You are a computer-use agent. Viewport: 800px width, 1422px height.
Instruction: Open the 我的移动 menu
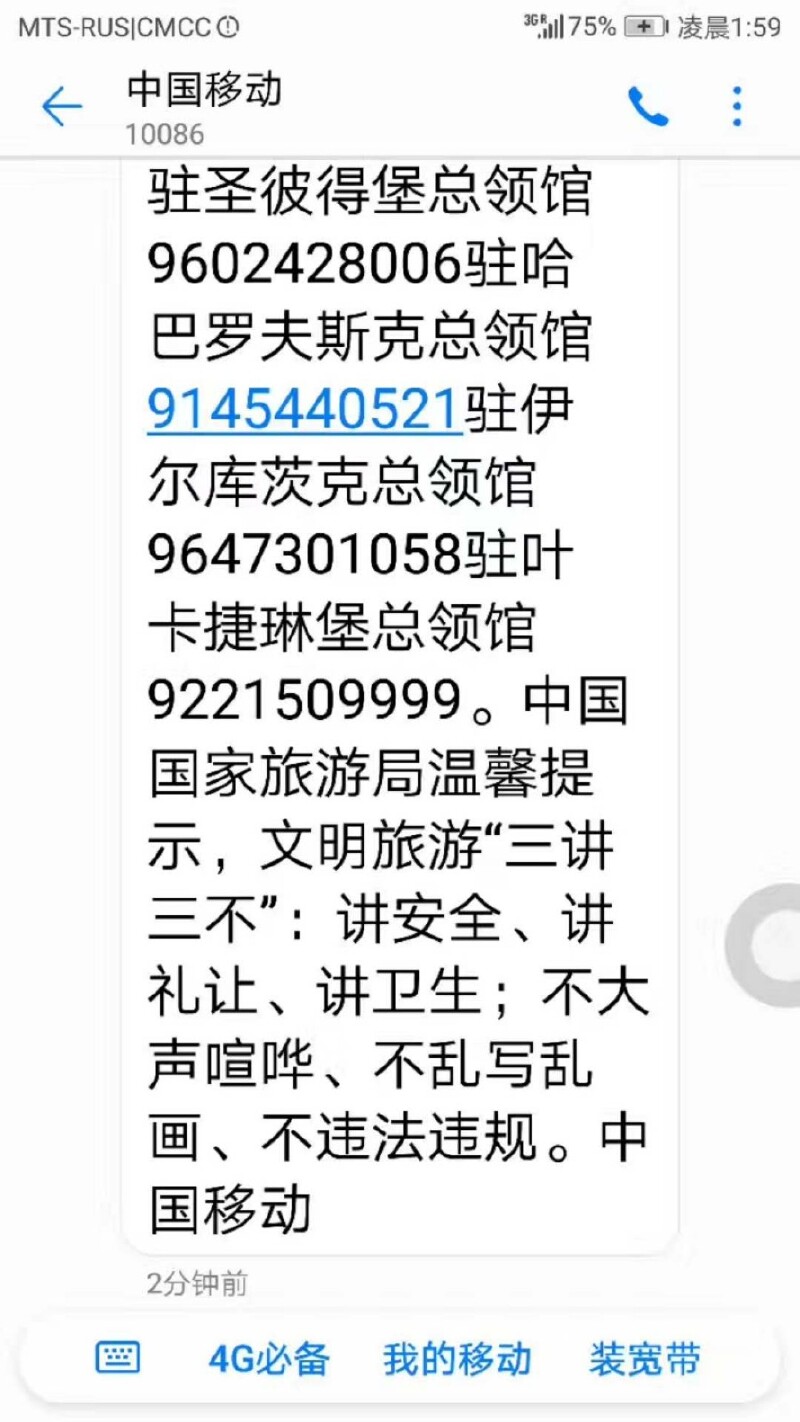pos(457,1359)
